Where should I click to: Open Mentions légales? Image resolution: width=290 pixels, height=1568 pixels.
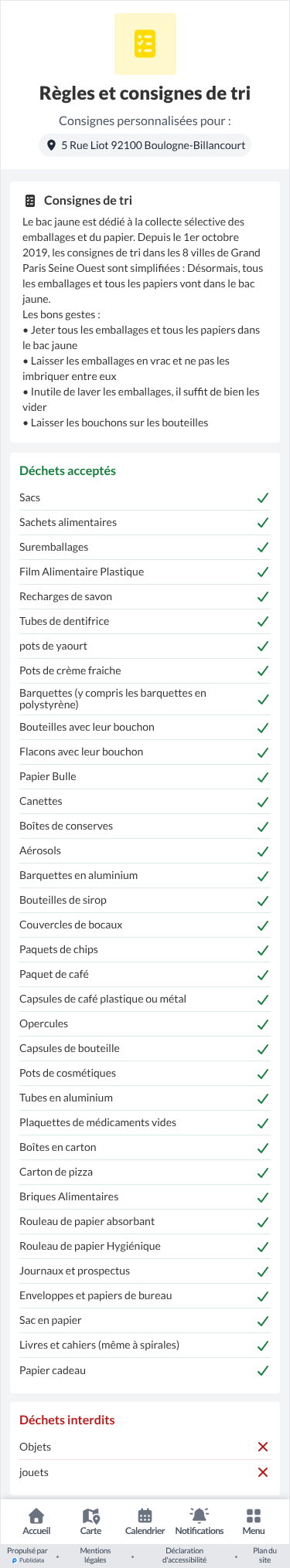point(95,1555)
